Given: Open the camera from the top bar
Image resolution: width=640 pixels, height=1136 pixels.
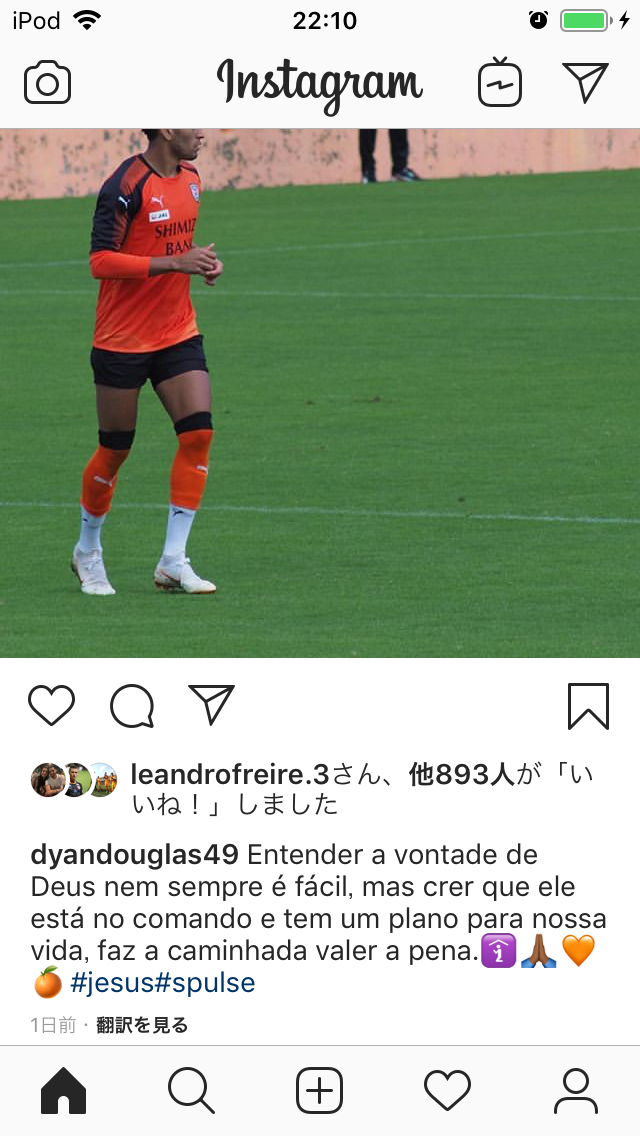Looking at the screenshot, I should coord(47,84).
